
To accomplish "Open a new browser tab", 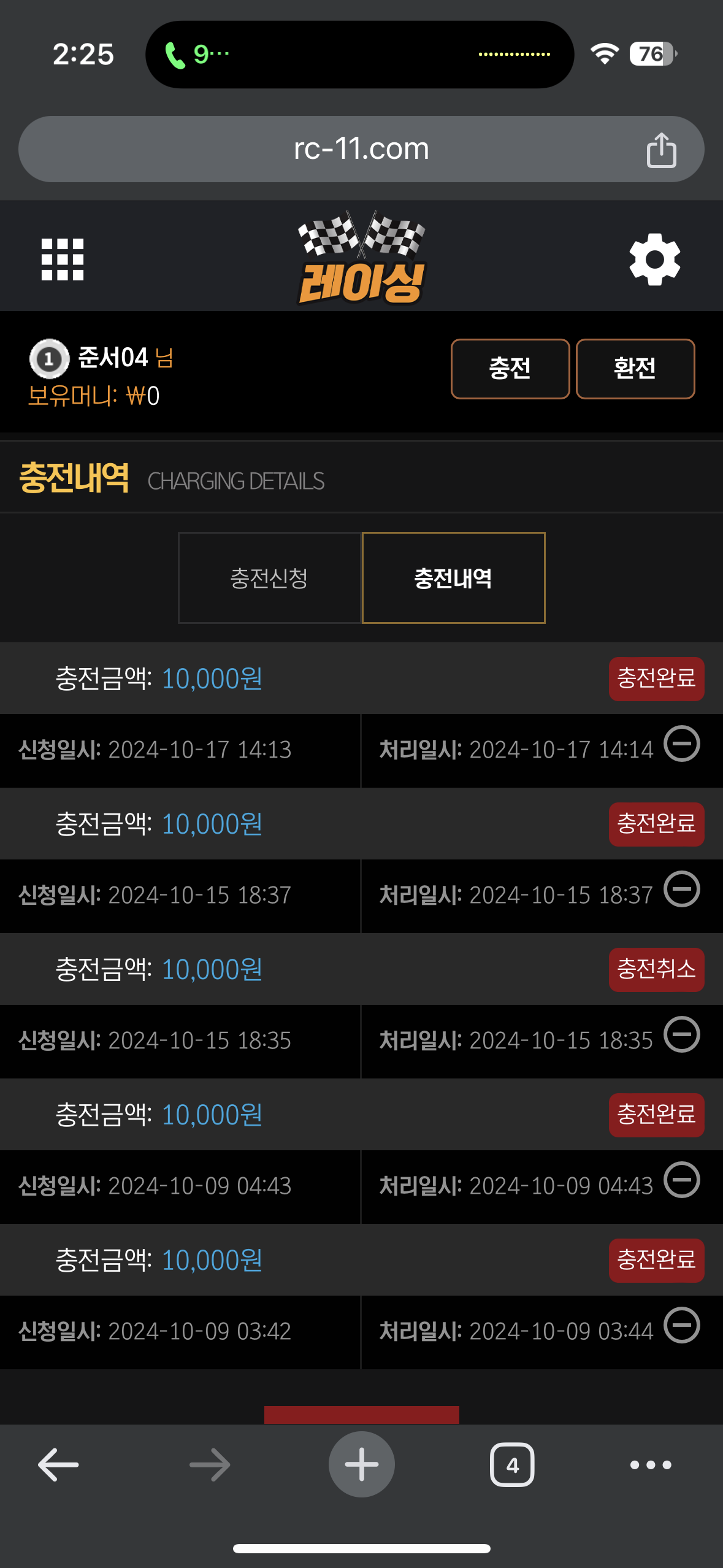I will coord(362,1464).
